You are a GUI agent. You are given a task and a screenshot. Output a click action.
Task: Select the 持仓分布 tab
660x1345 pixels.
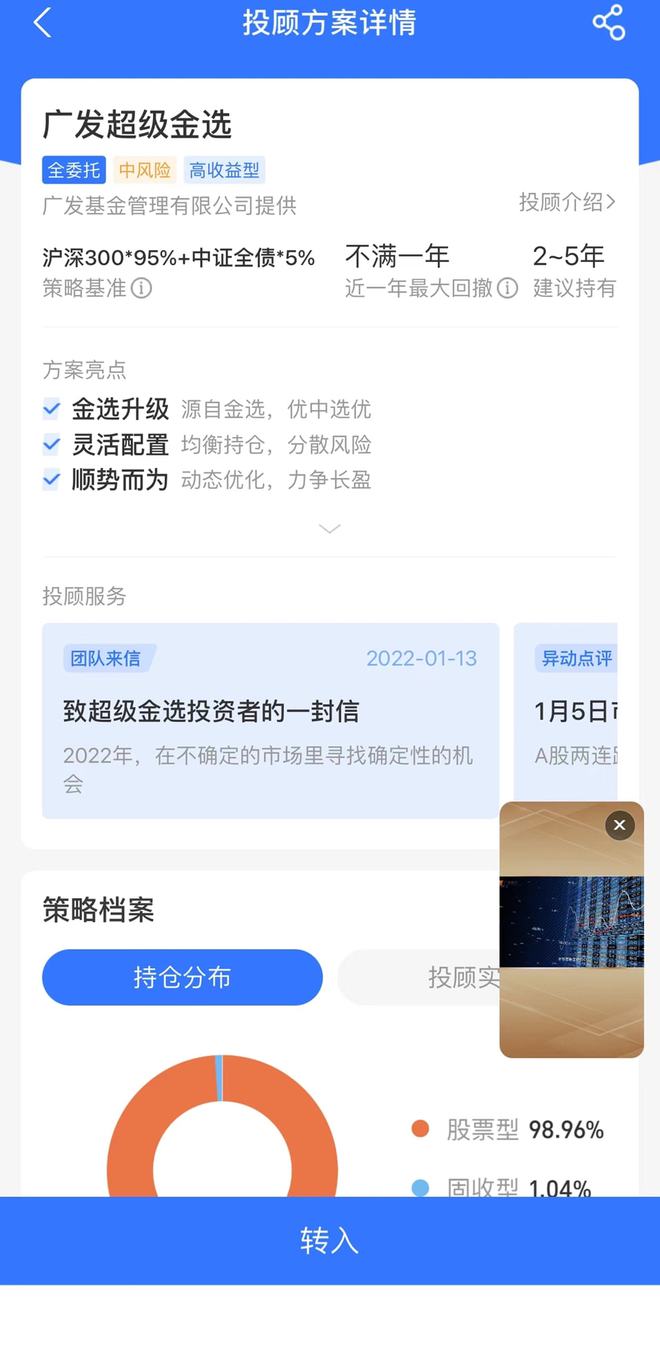tap(182, 977)
